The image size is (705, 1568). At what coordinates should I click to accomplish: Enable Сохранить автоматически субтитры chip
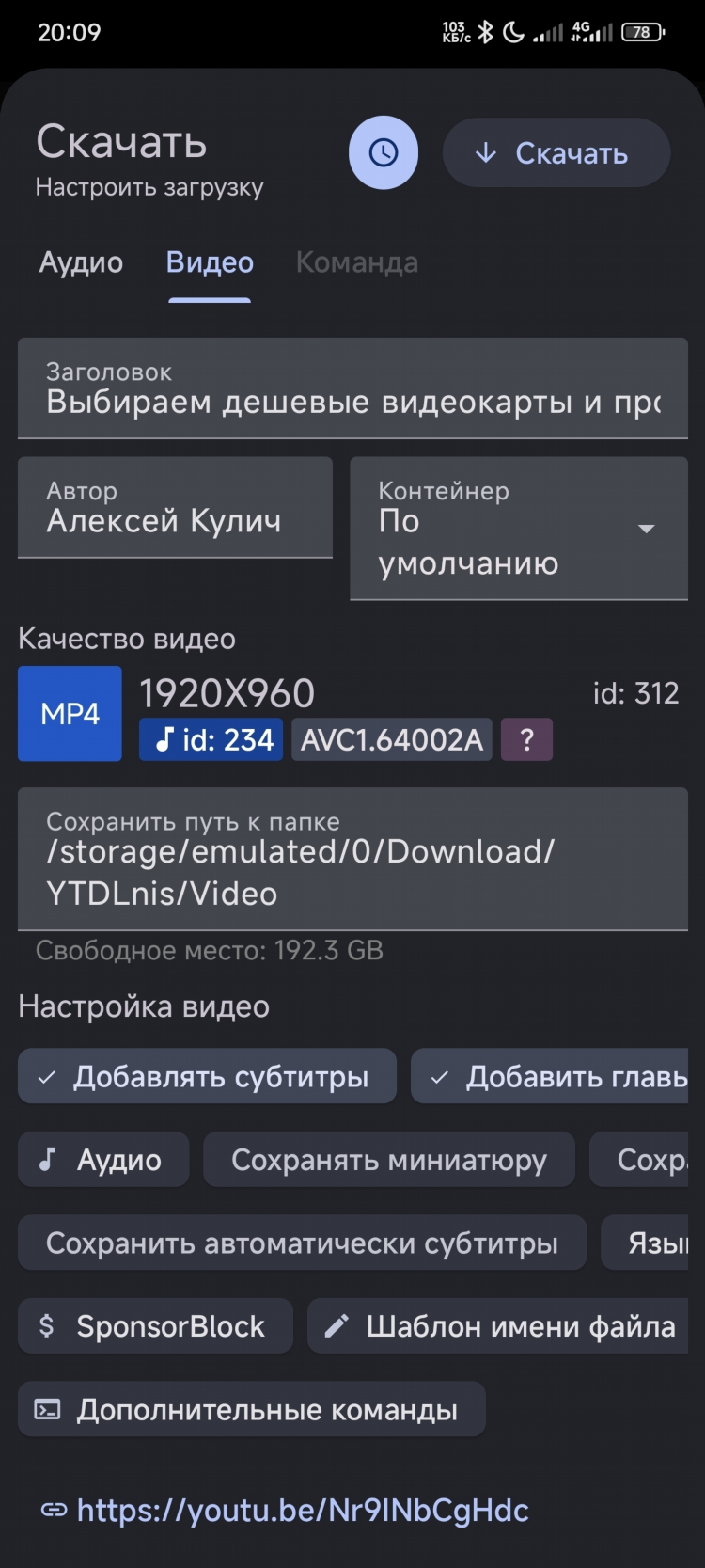pos(302,1243)
